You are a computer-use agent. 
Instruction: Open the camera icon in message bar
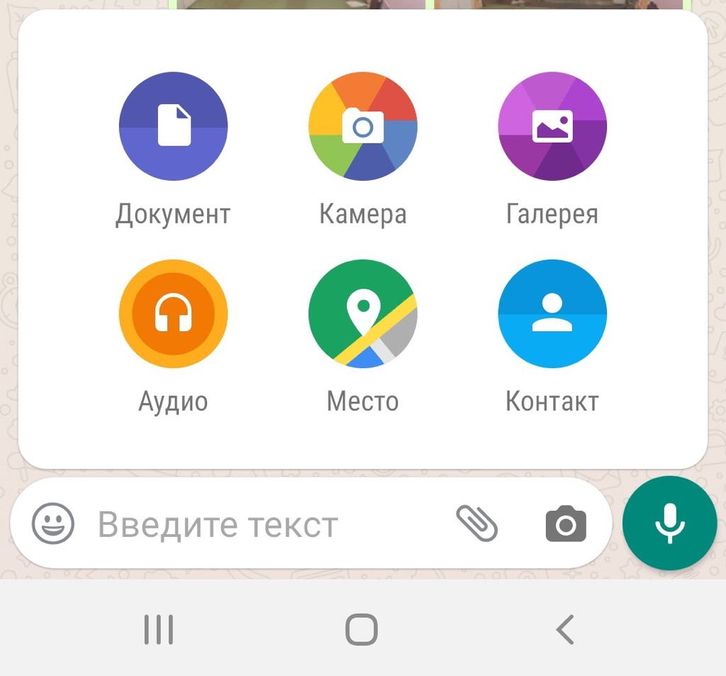tap(565, 524)
